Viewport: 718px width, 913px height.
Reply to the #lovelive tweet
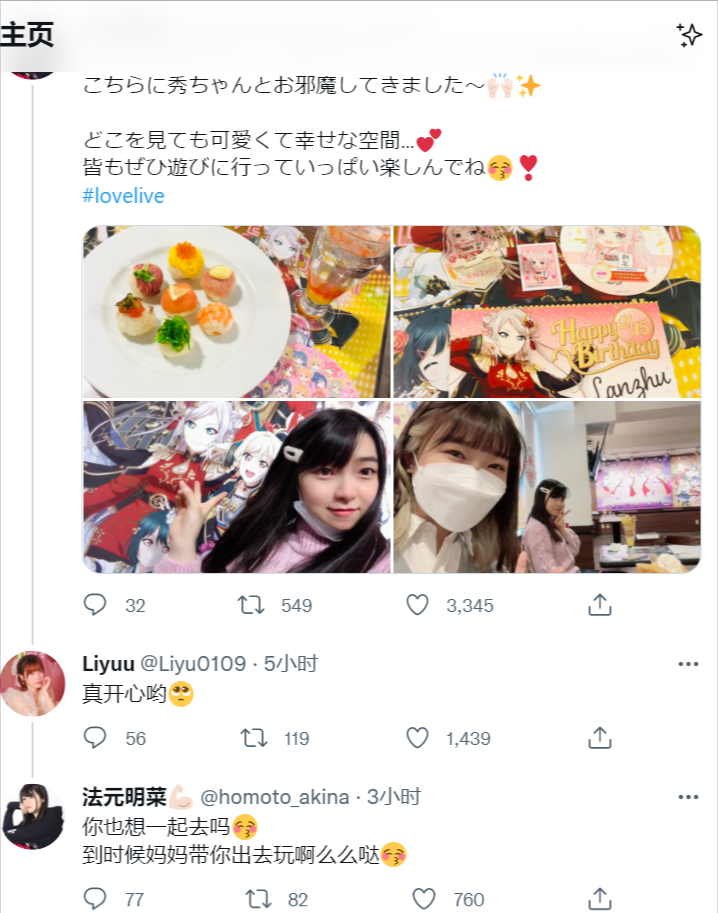click(95, 605)
